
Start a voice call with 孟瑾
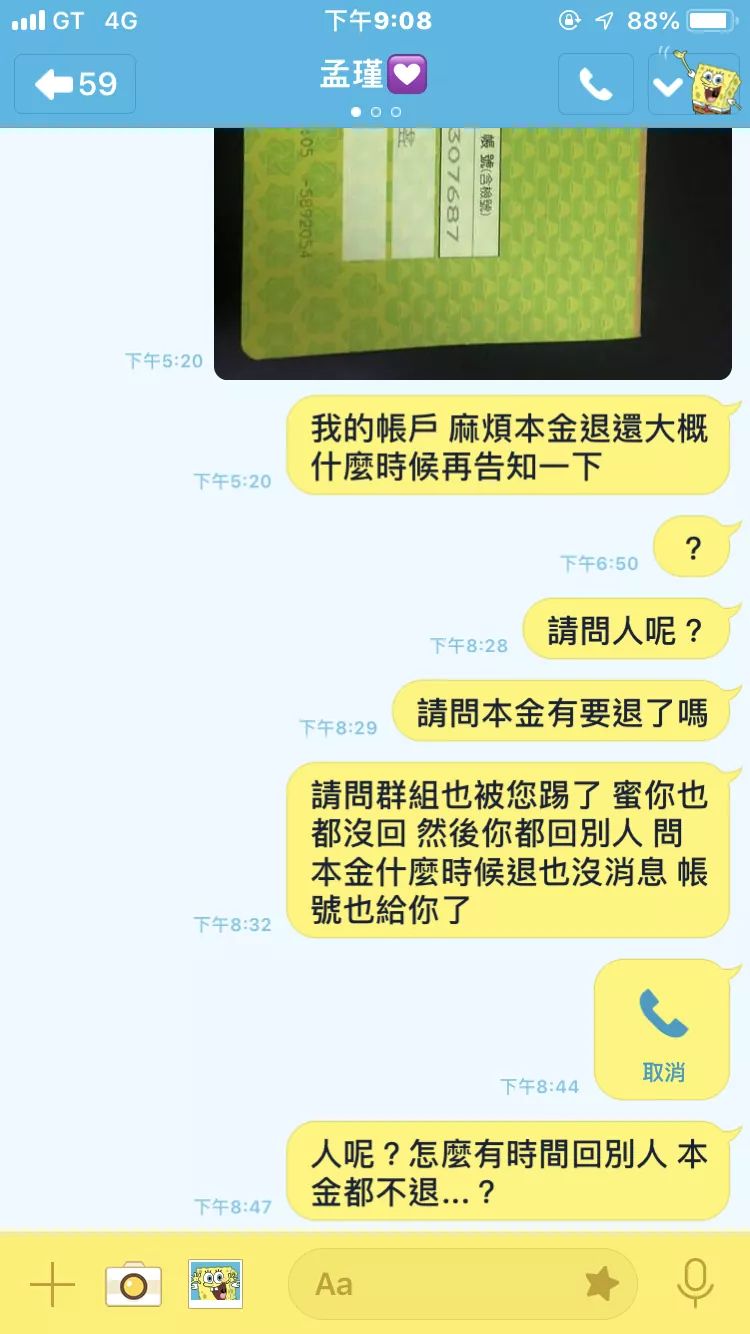[595, 85]
